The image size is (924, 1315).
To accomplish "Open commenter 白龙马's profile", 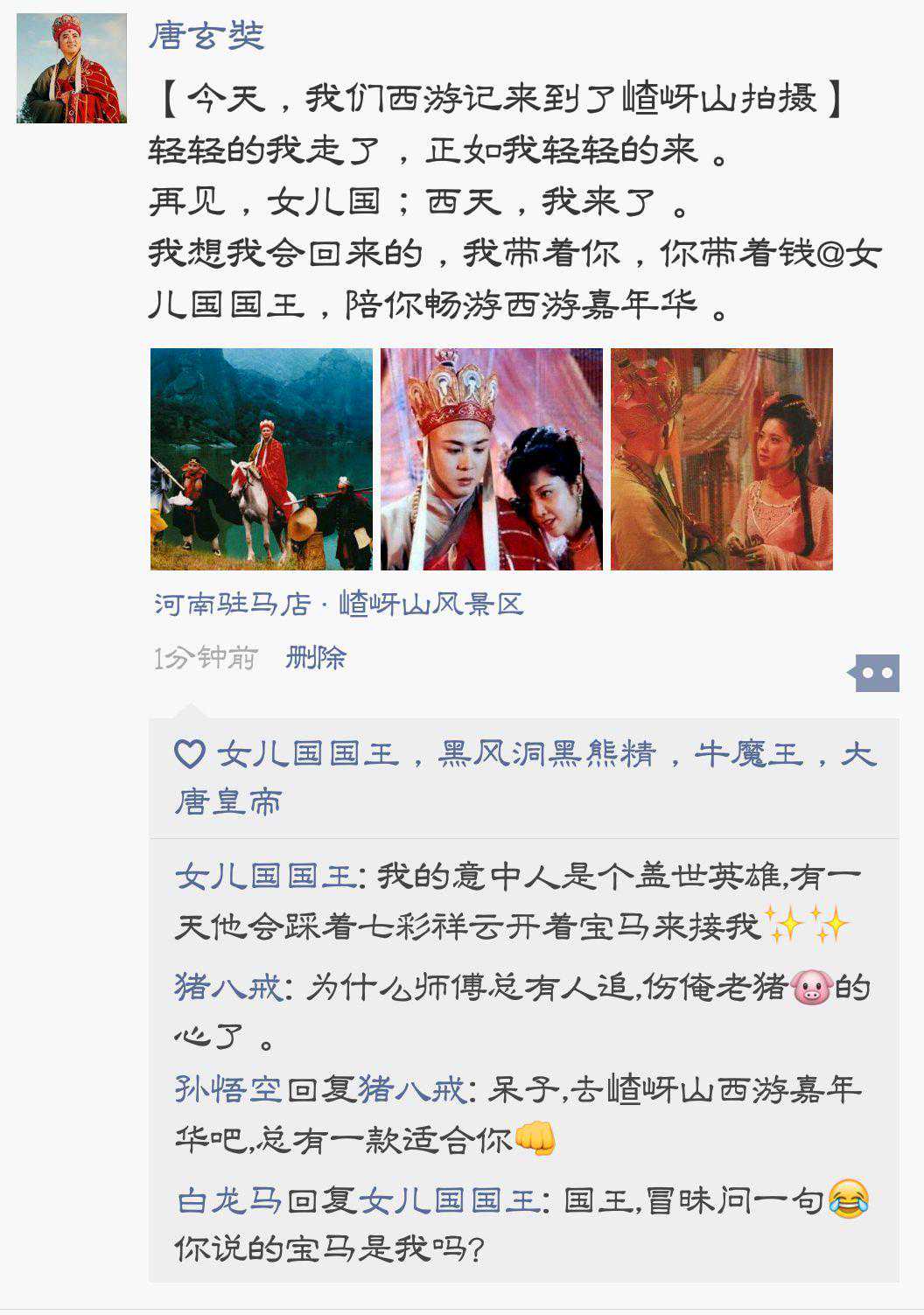I will [x=228, y=1200].
